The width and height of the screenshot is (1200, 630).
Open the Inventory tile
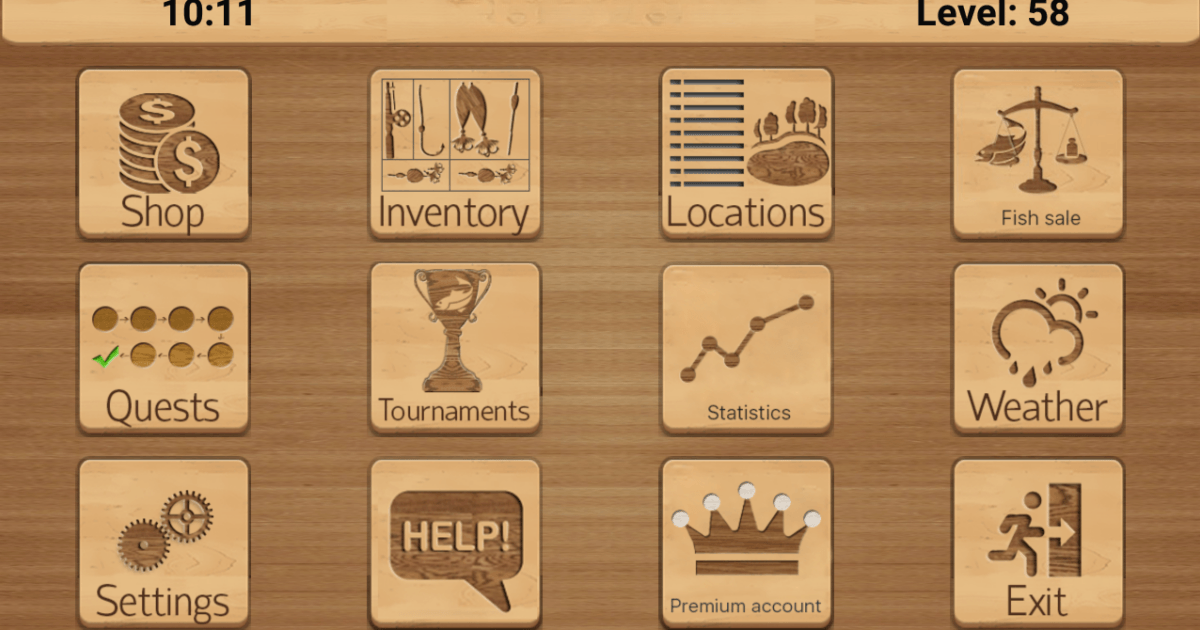[455, 153]
